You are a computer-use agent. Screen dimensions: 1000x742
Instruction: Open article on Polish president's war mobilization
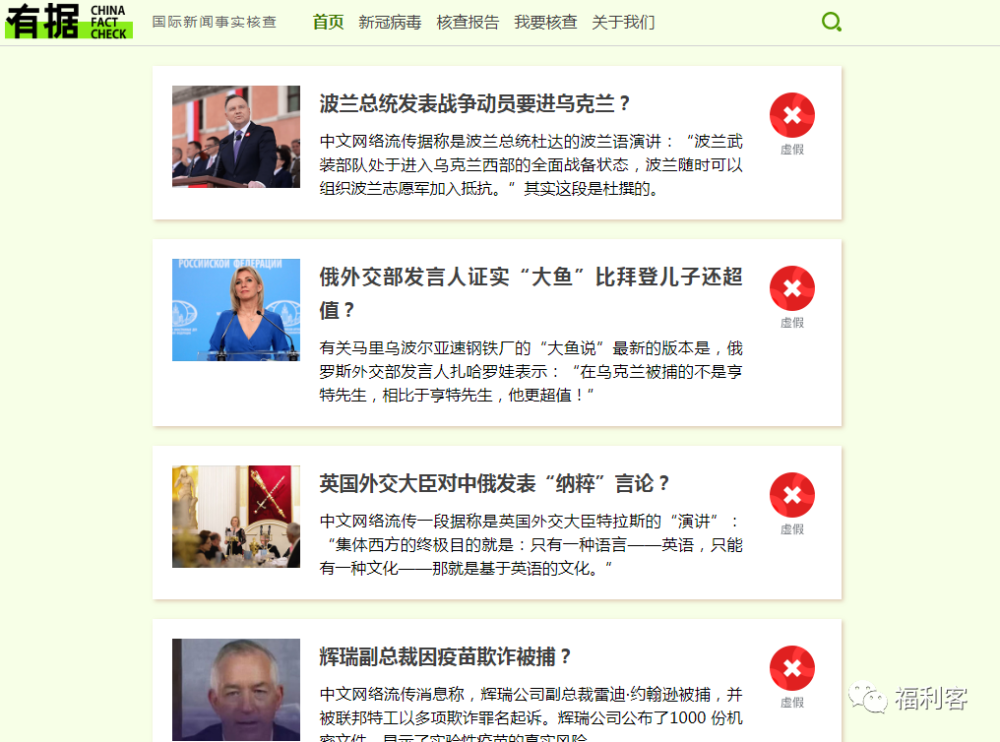point(476,104)
